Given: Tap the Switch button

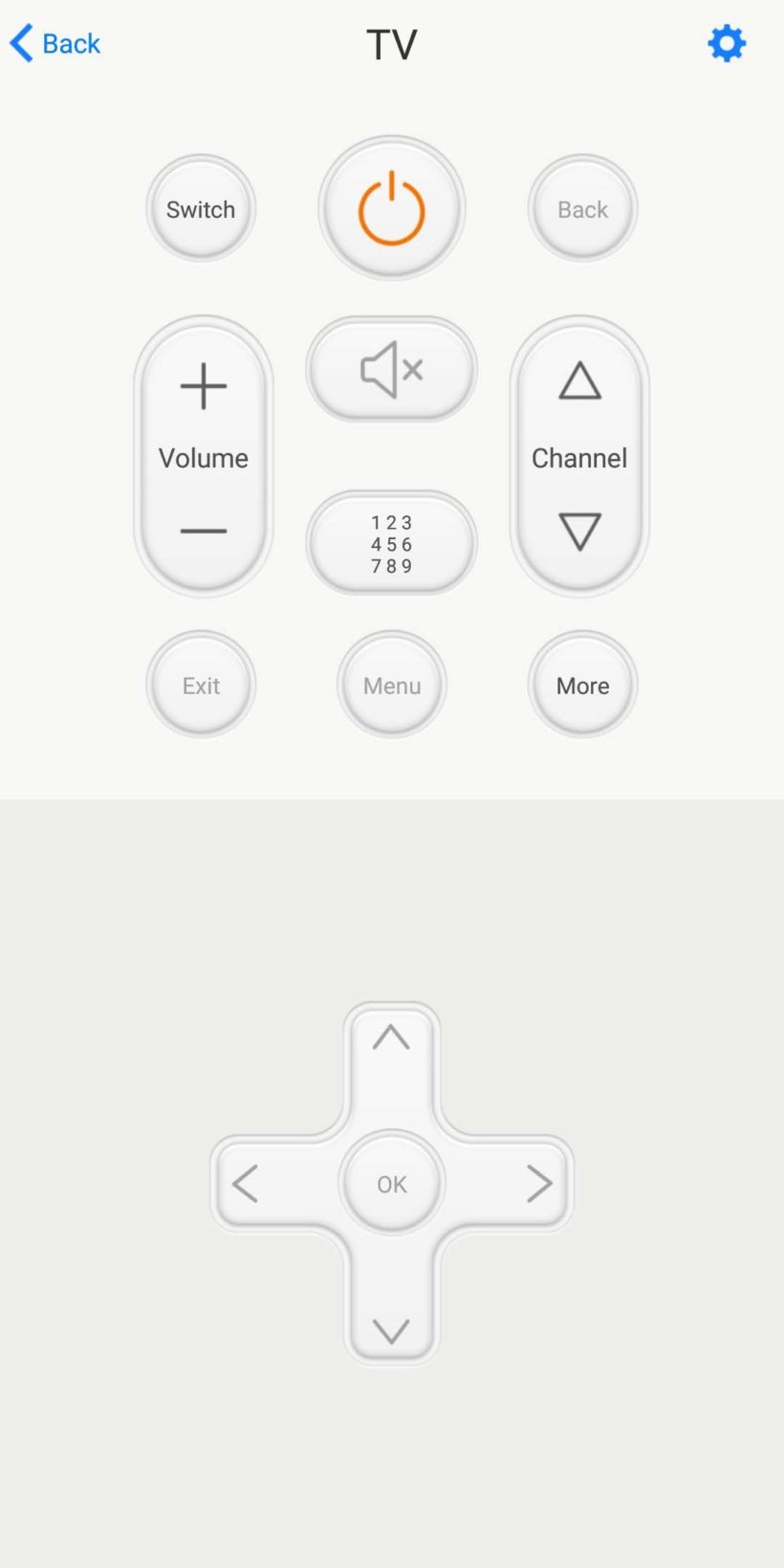Looking at the screenshot, I should coord(201,208).
